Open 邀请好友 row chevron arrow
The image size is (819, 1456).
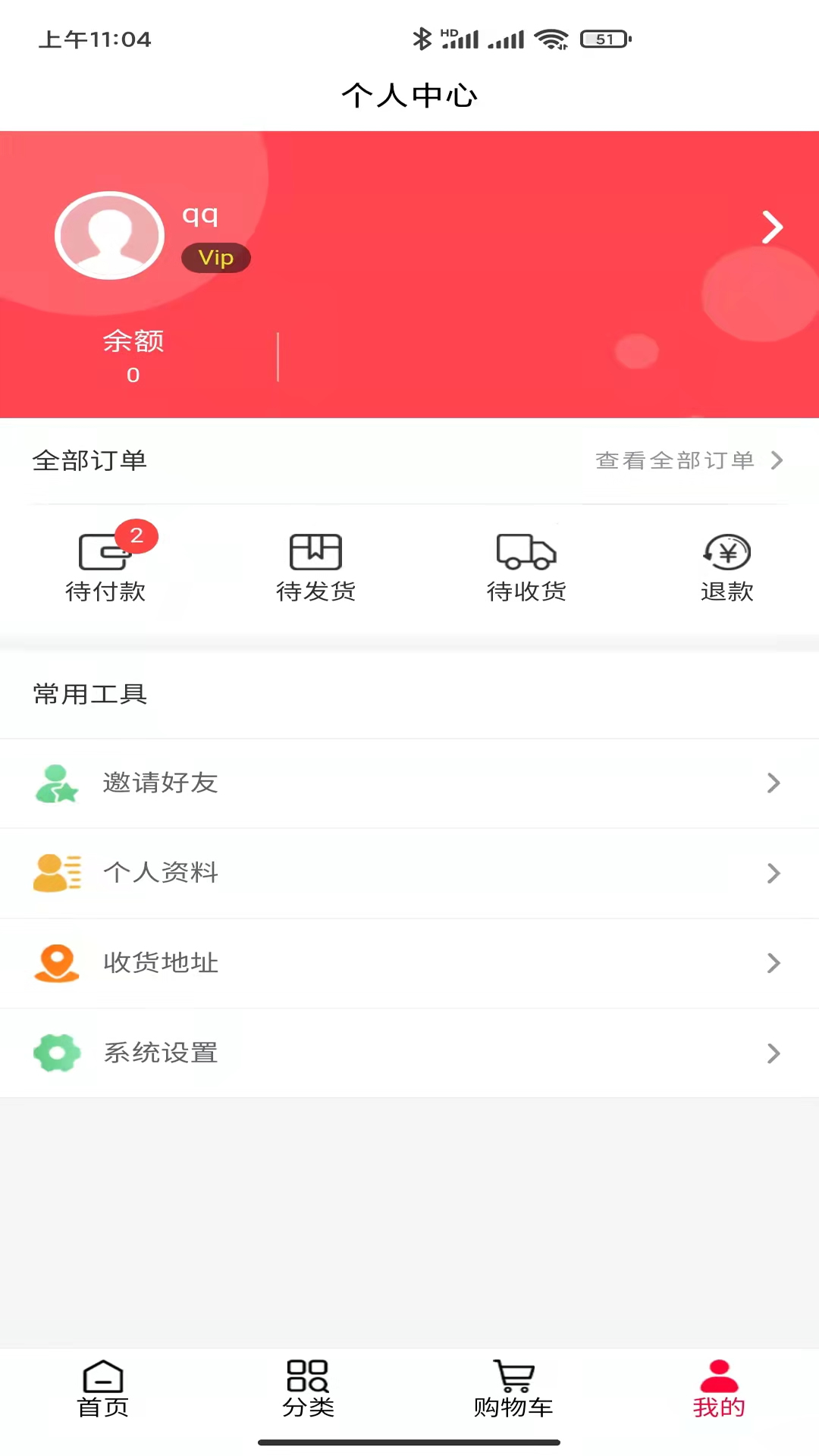[773, 783]
